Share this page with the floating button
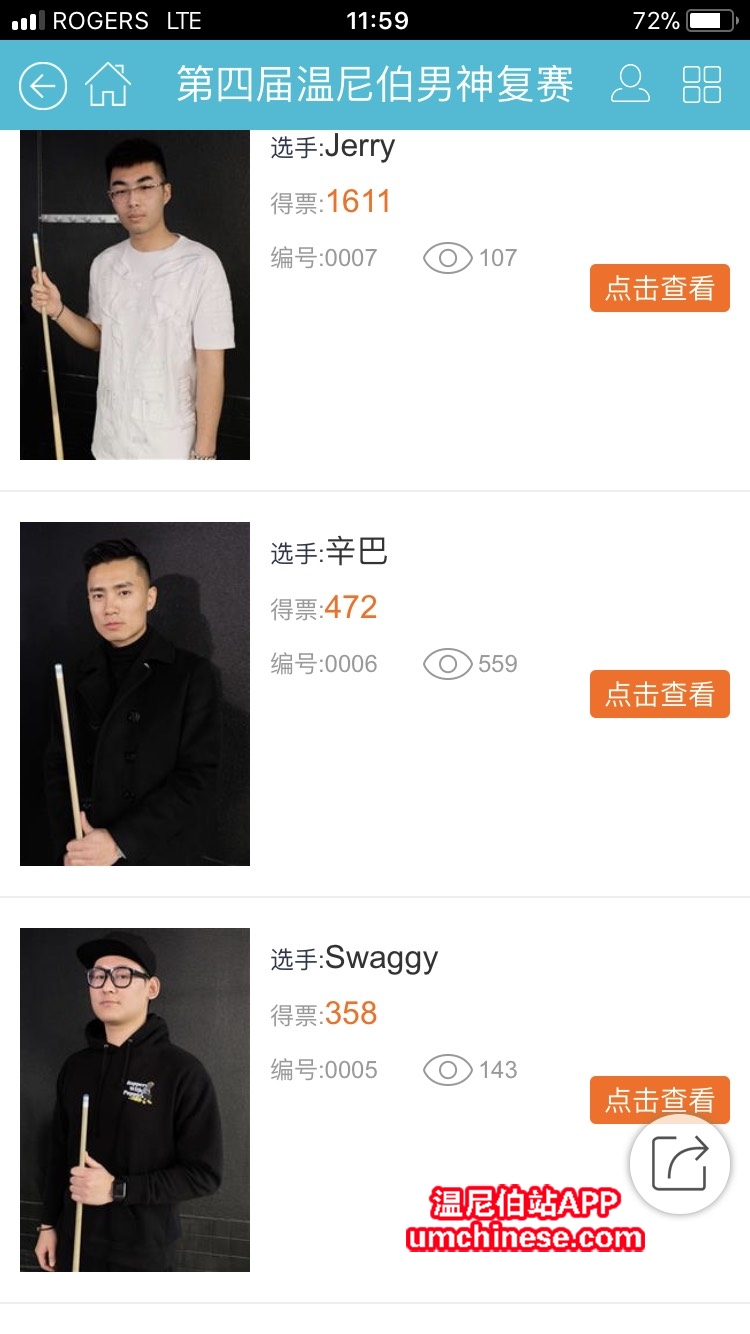 point(680,1164)
